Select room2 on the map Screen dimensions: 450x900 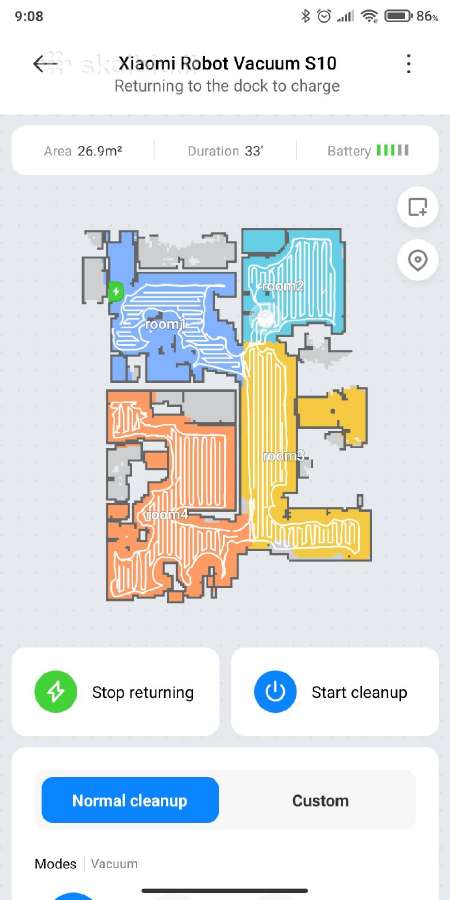281,286
